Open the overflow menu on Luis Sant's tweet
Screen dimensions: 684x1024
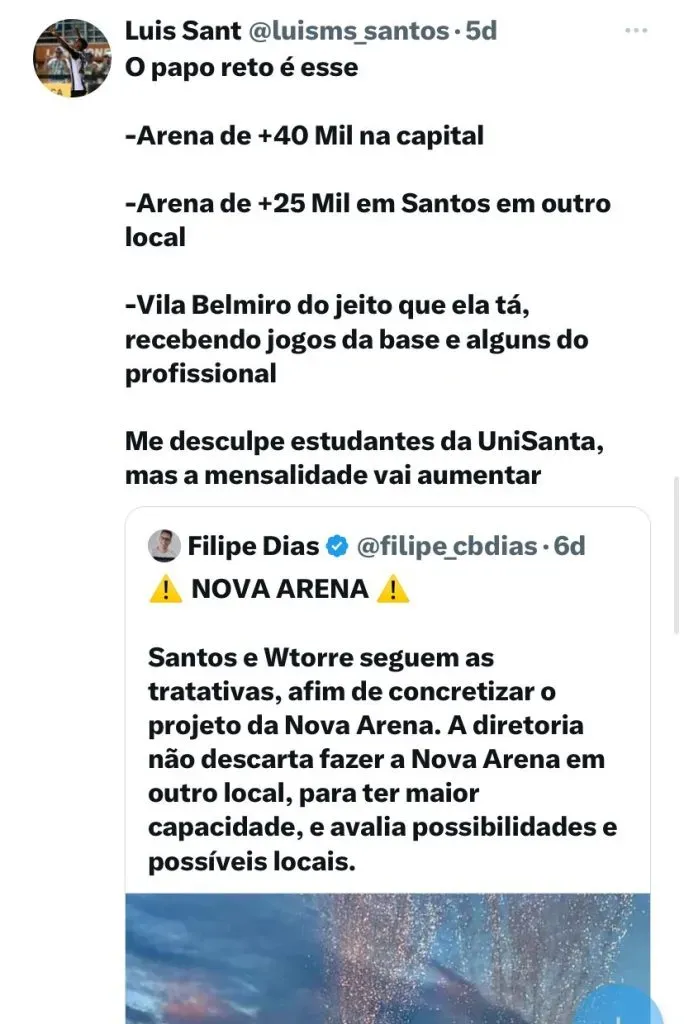(636, 31)
